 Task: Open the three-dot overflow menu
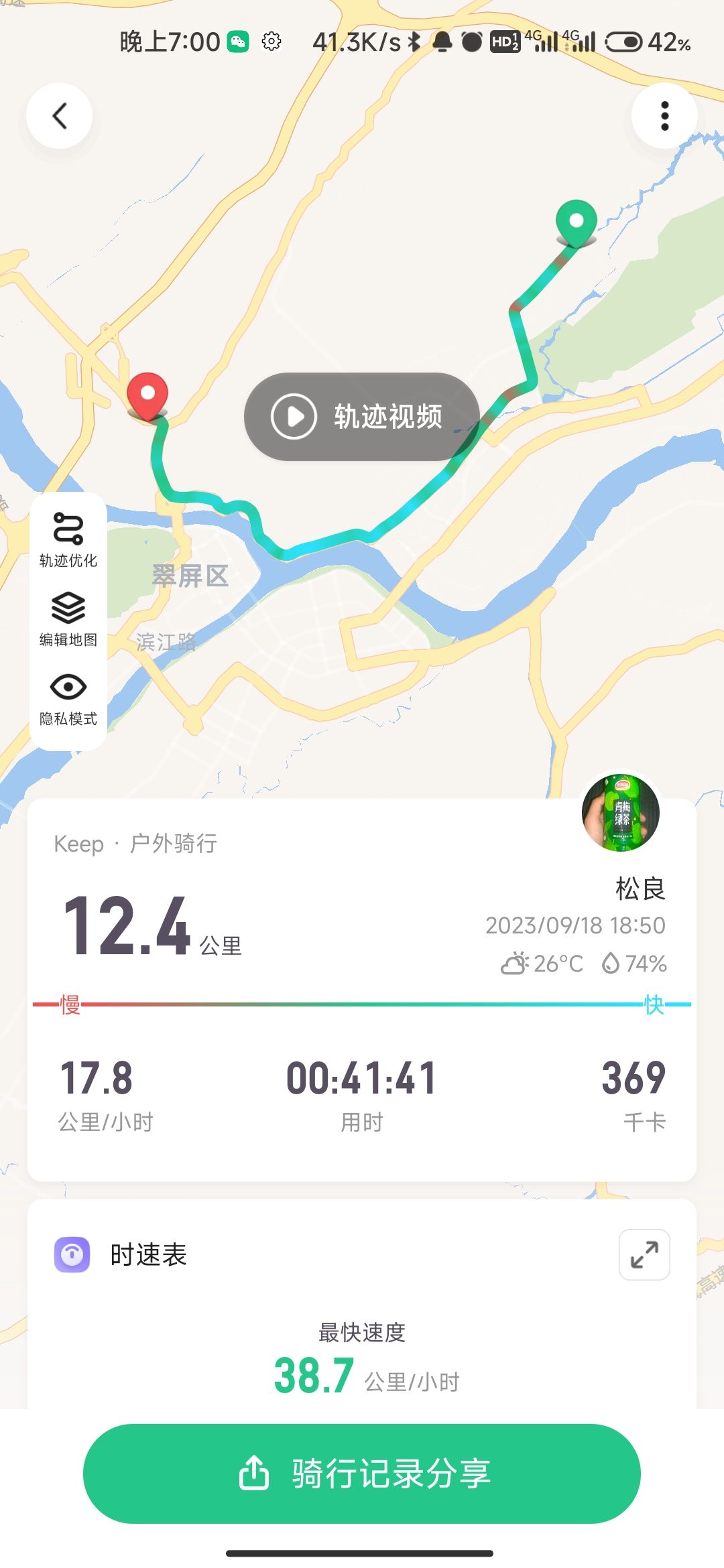click(x=664, y=116)
